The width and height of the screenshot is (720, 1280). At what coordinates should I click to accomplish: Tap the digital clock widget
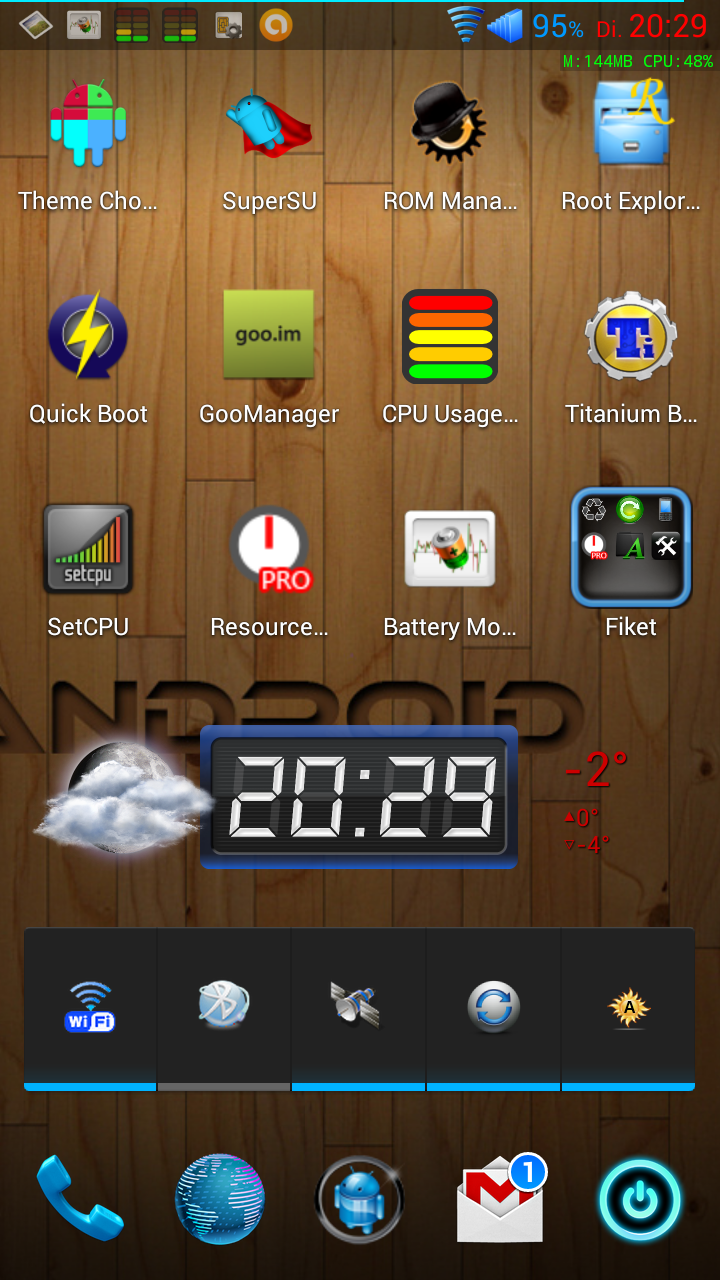point(359,796)
